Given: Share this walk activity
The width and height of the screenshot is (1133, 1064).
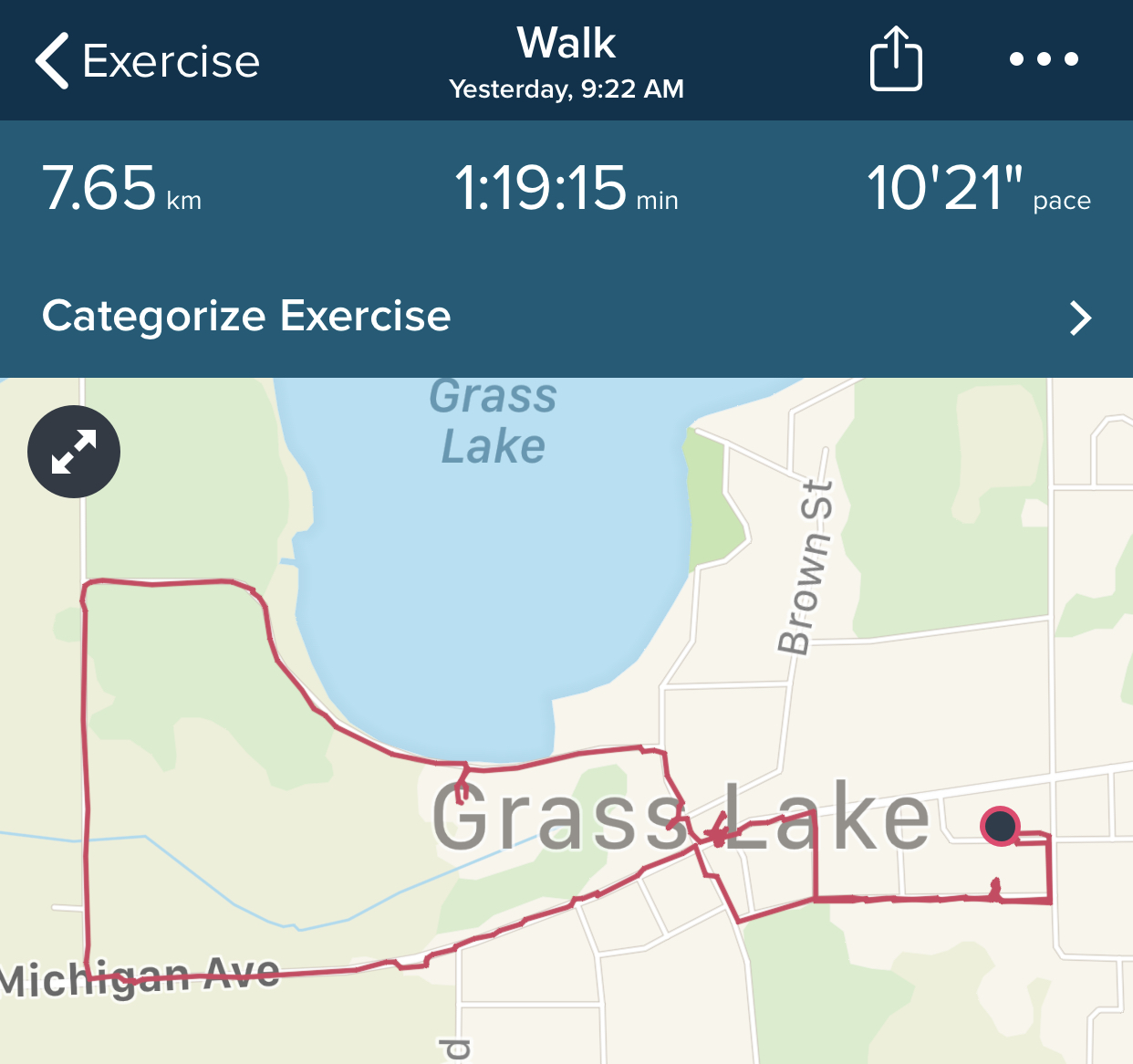Looking at the screenshot, I should point(895,59).
